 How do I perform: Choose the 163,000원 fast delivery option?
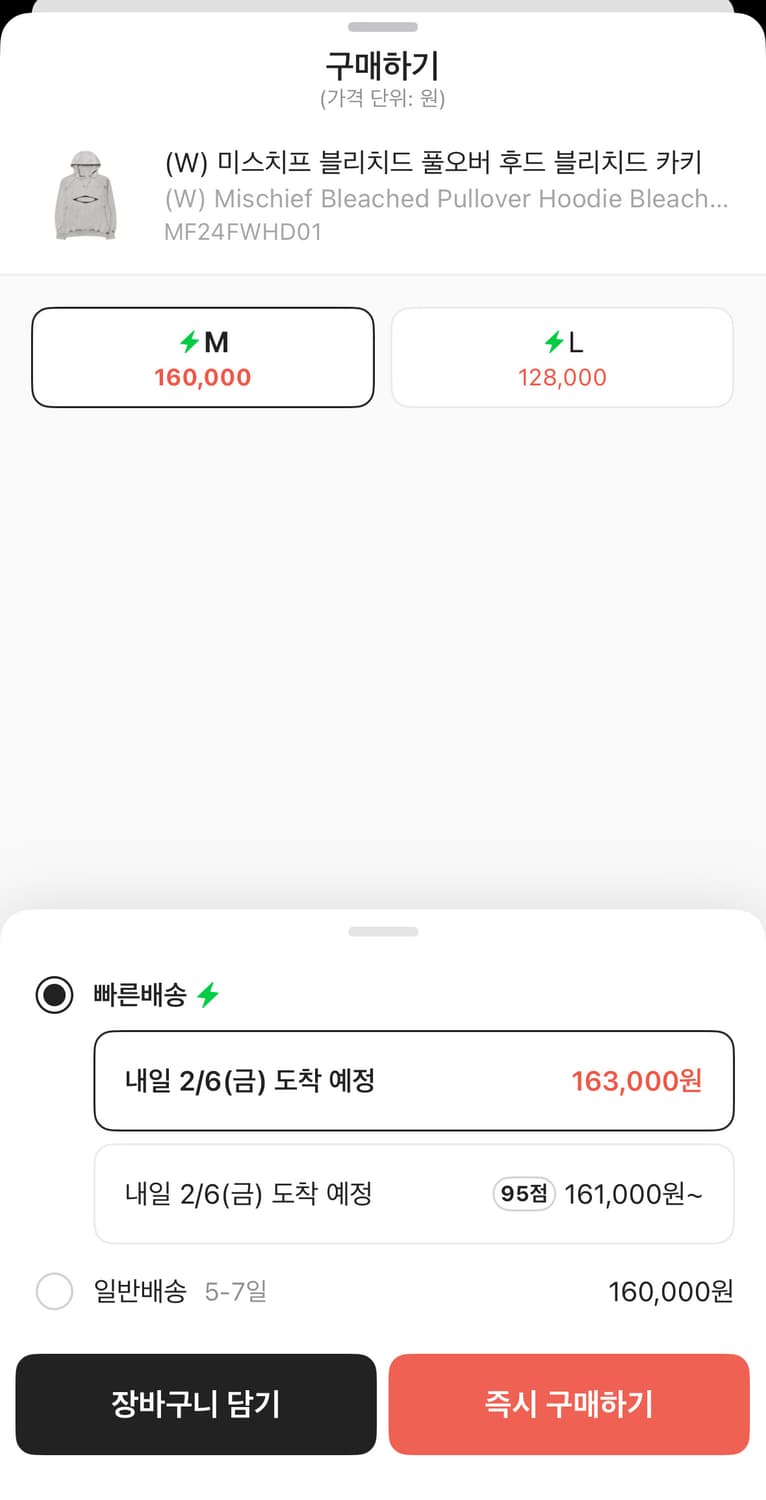pyautogui.click(x=413, y=1081)
